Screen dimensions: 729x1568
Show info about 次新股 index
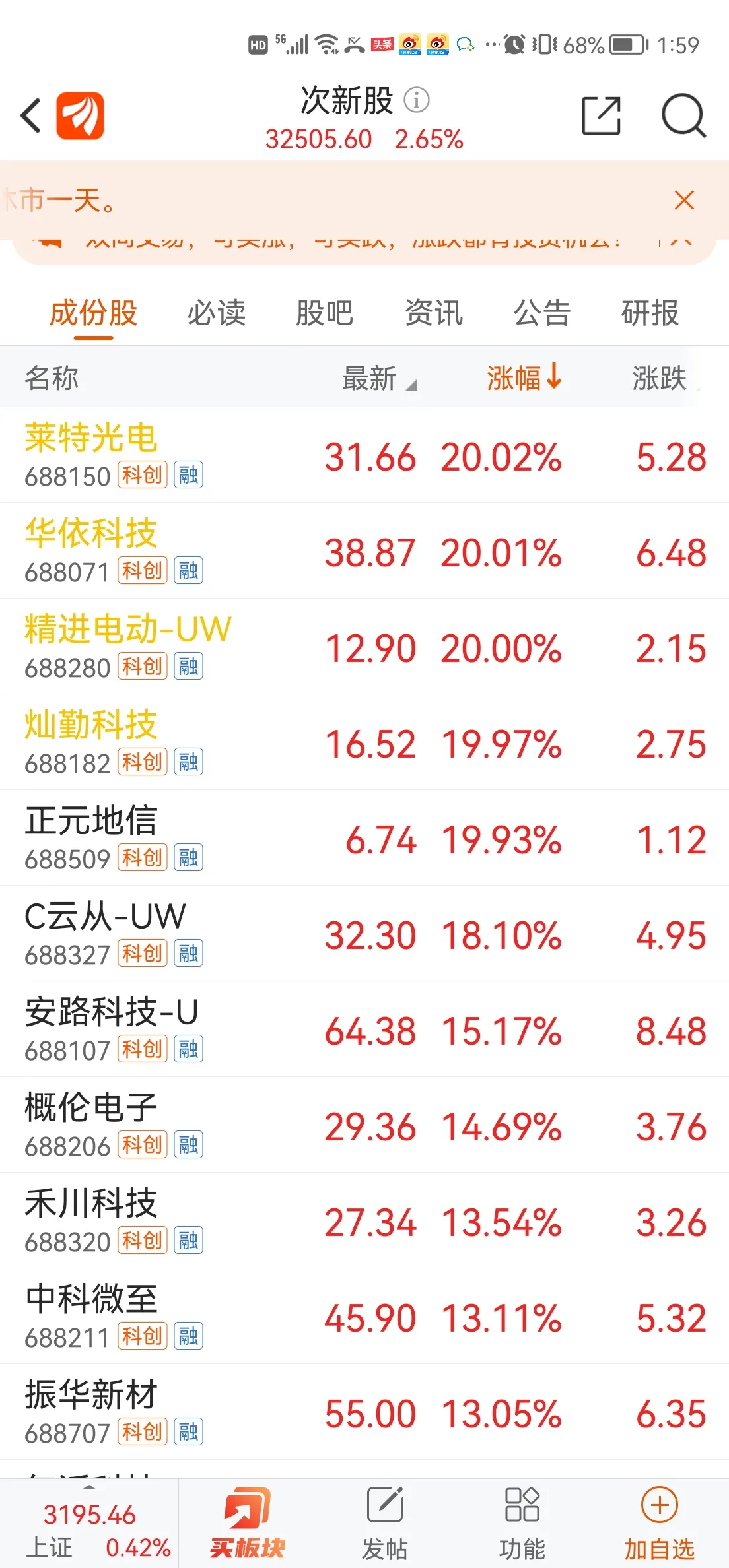tap(417, 100)
